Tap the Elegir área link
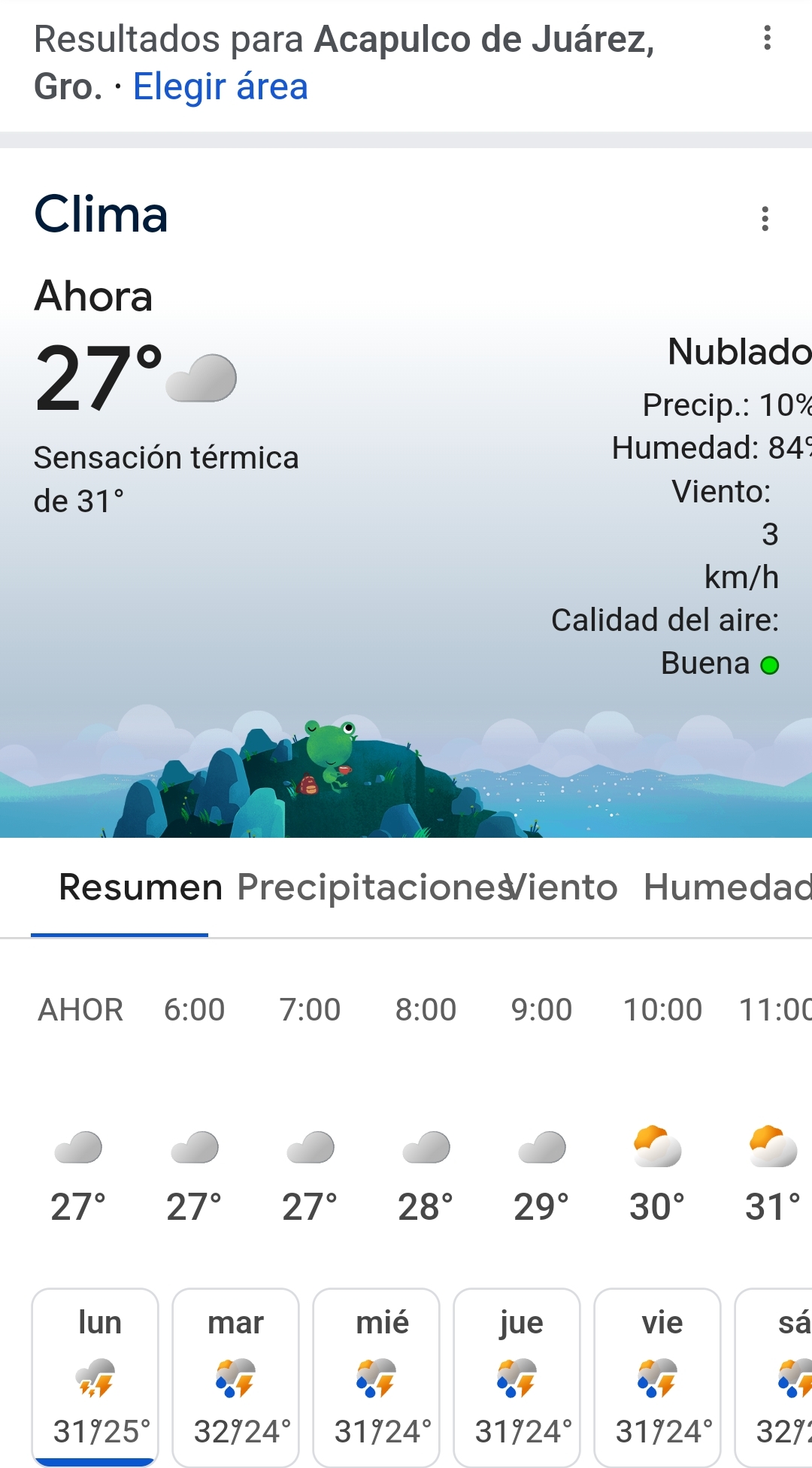 (x=220, y=86)
